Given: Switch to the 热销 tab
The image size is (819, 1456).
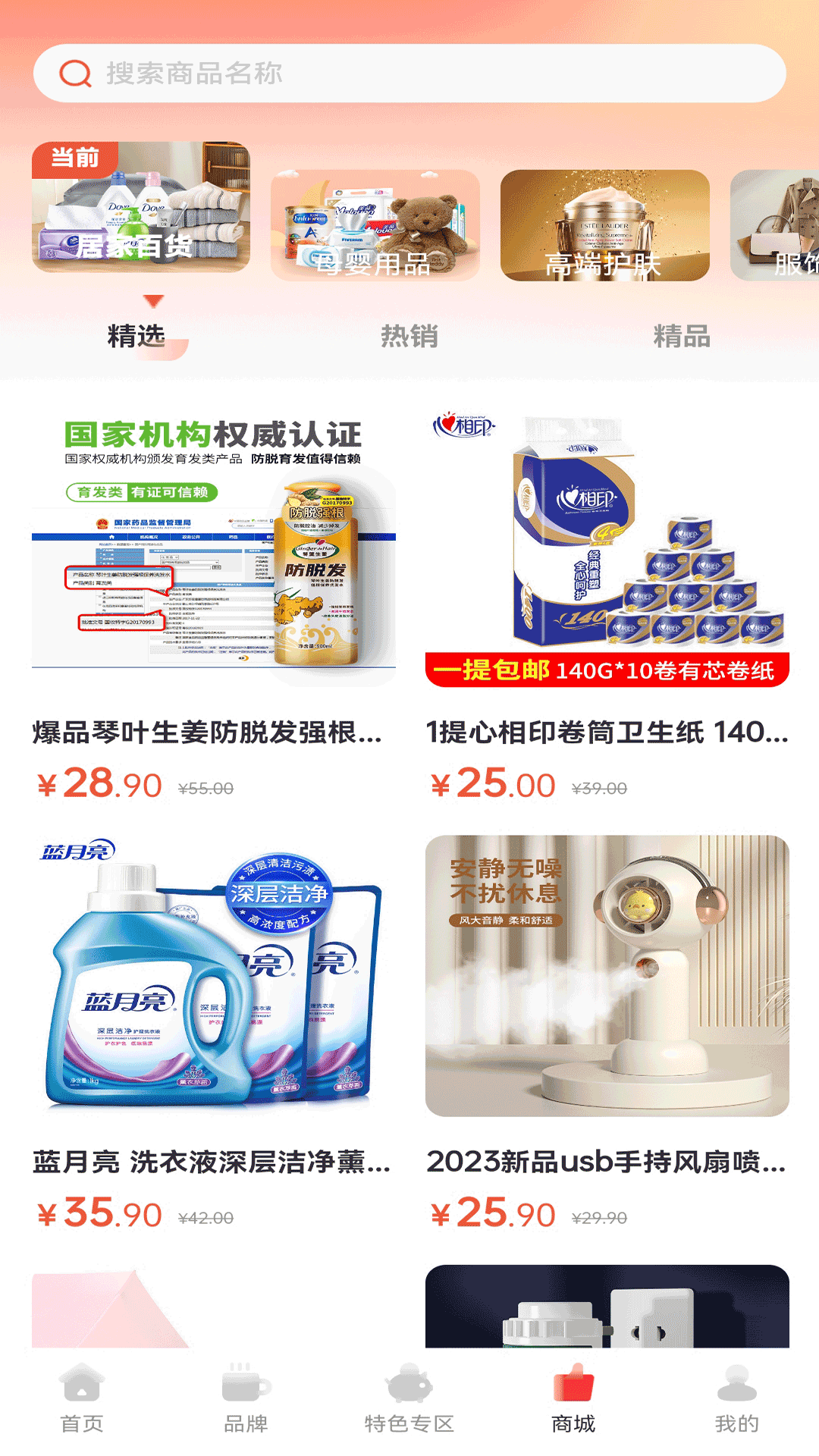Looking at the screenshot, I should tap(409, 336).
